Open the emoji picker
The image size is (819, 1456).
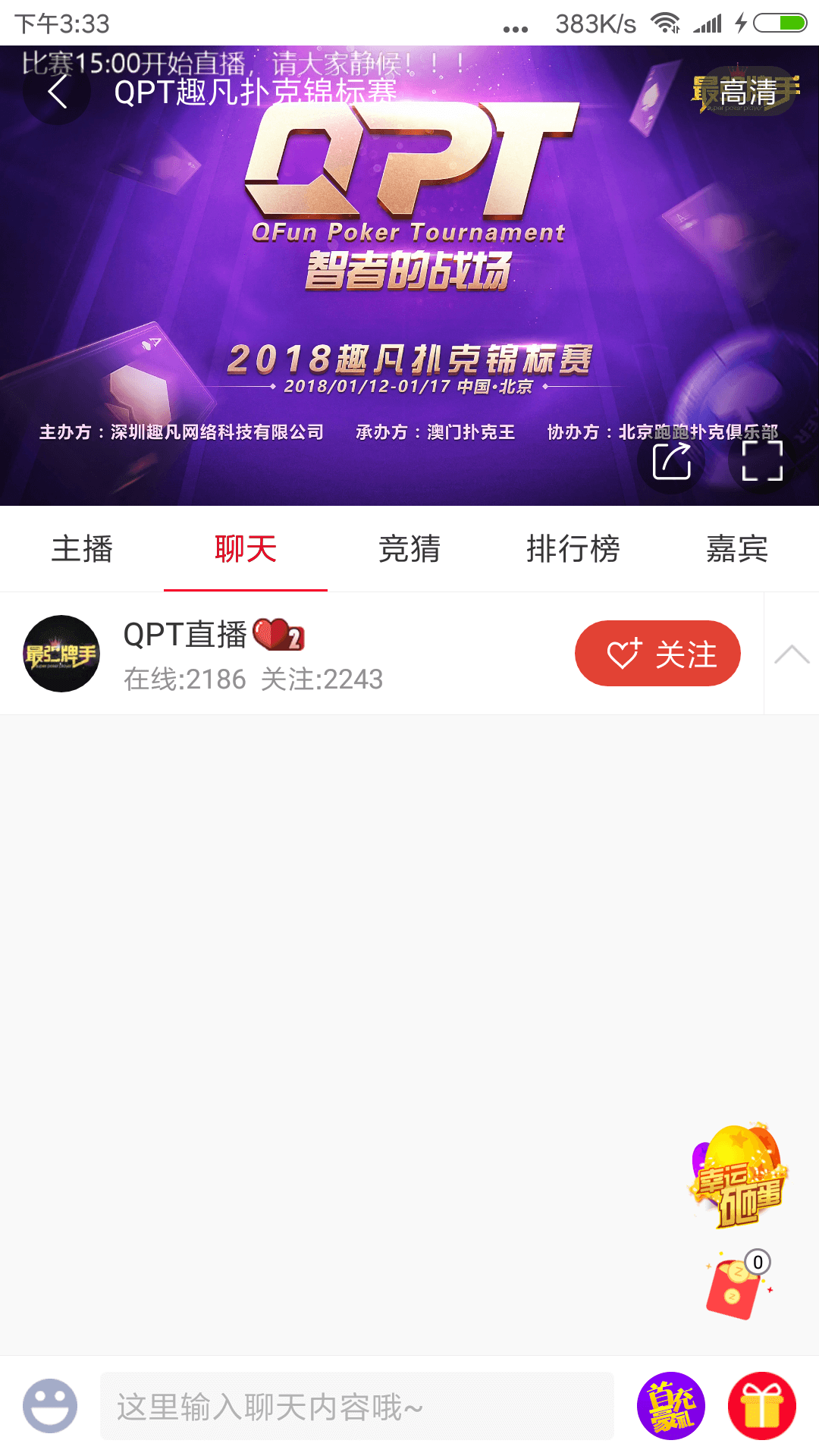point(50,1406)
